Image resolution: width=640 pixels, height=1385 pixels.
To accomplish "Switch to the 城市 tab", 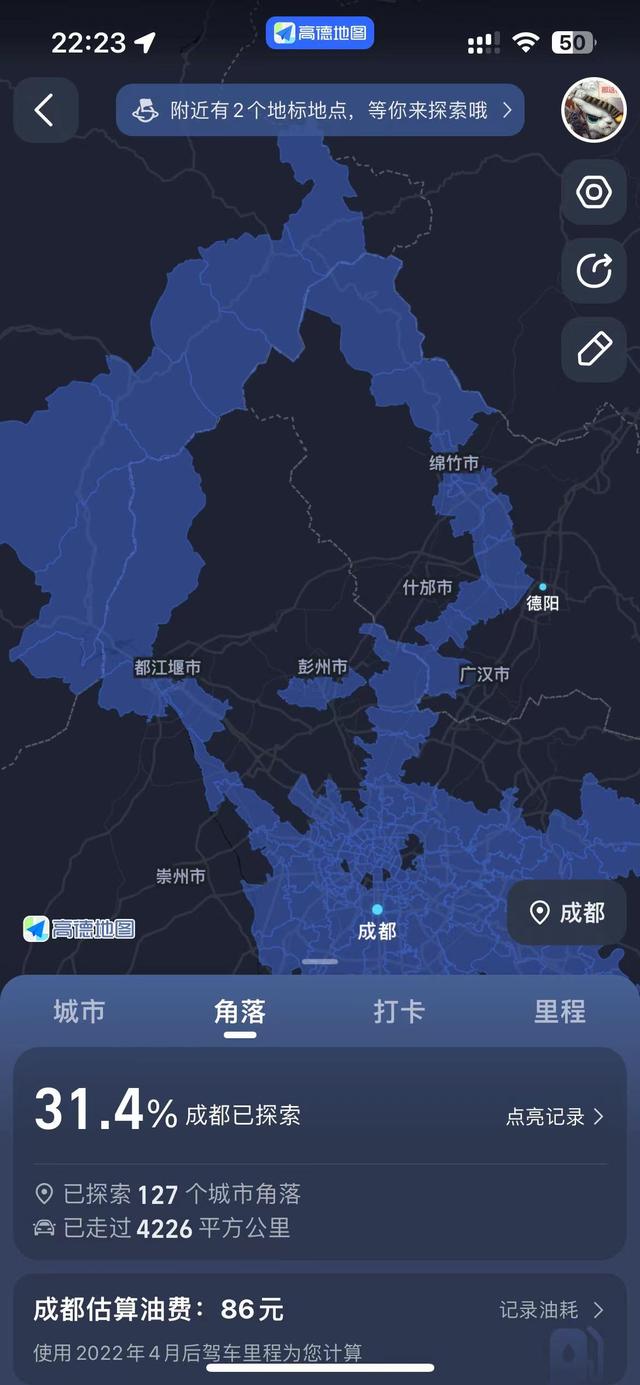I will 79,1011.
